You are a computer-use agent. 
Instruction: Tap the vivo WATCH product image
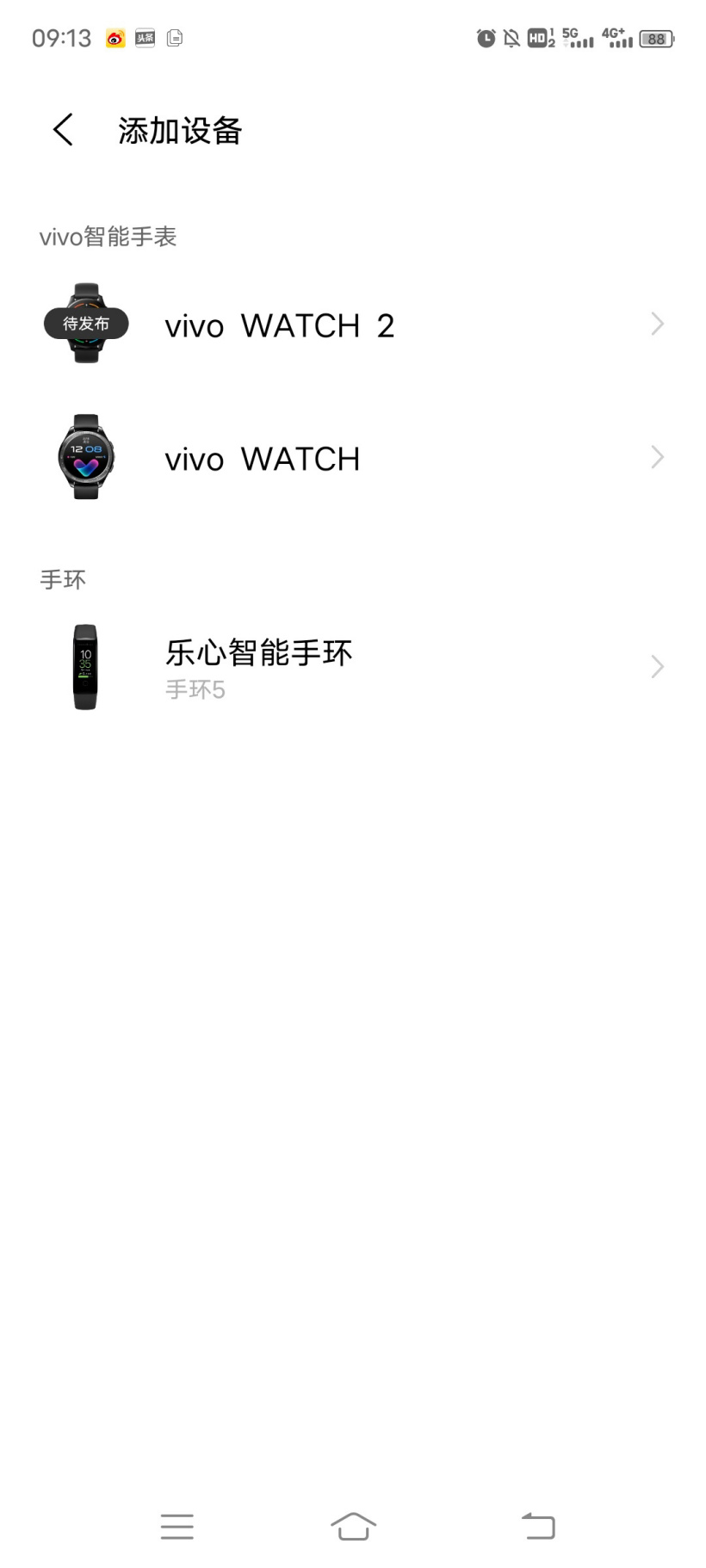84,457
